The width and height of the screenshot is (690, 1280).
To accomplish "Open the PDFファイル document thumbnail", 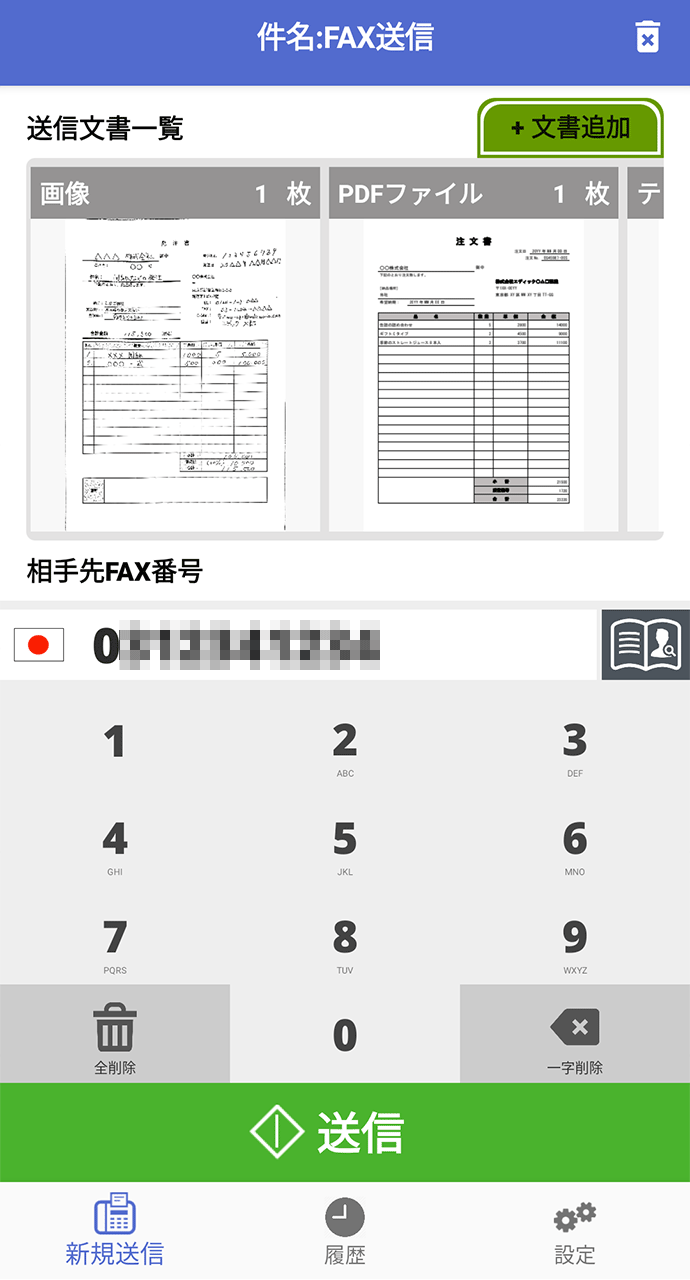I will coord(473,349).
